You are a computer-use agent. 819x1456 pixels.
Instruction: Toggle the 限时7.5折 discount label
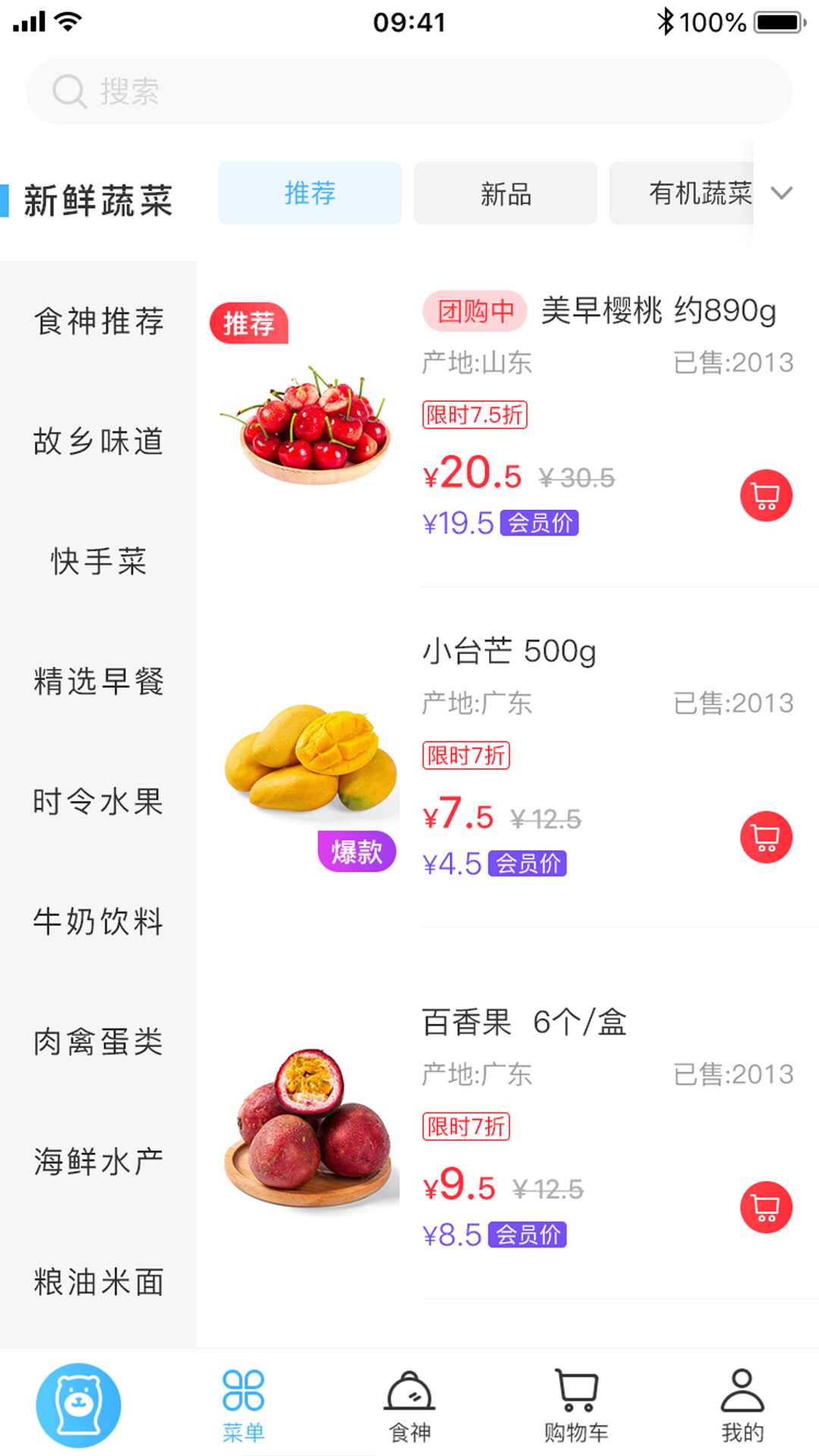475,416
